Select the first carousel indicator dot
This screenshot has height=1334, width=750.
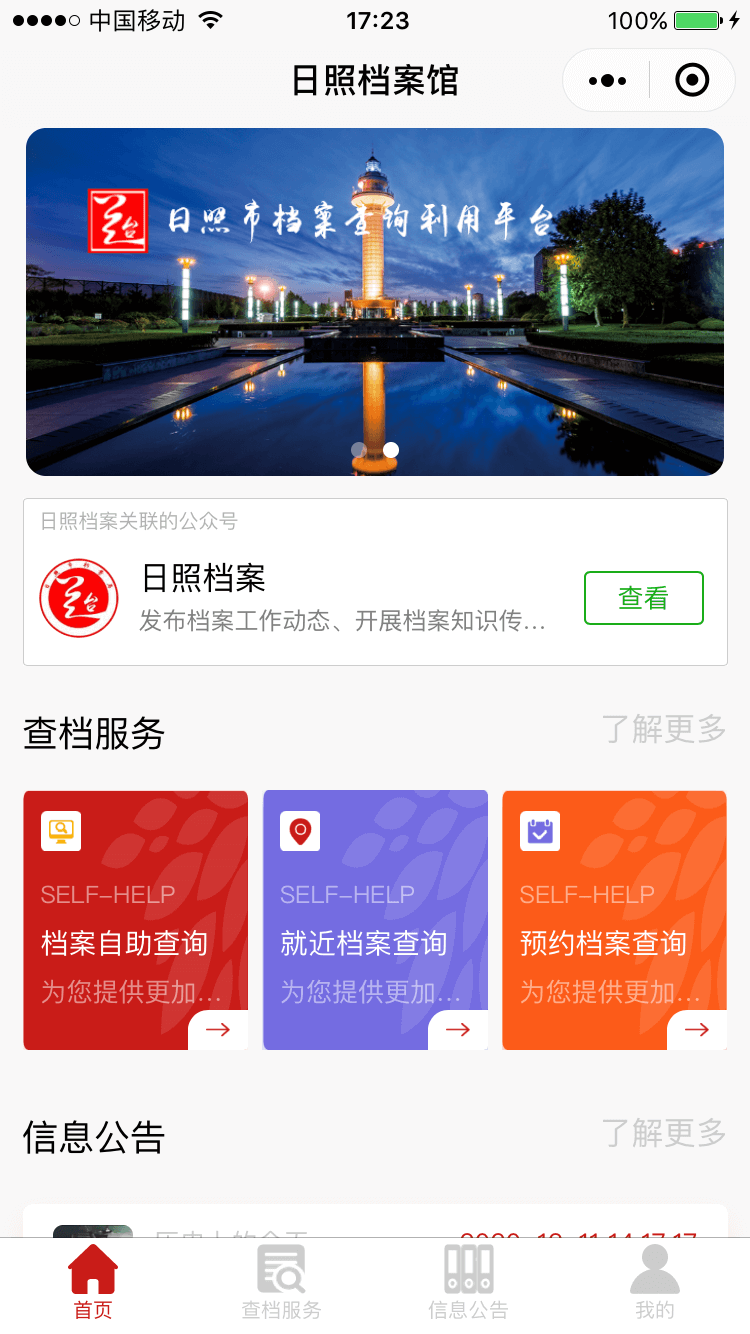coord(357,450)
